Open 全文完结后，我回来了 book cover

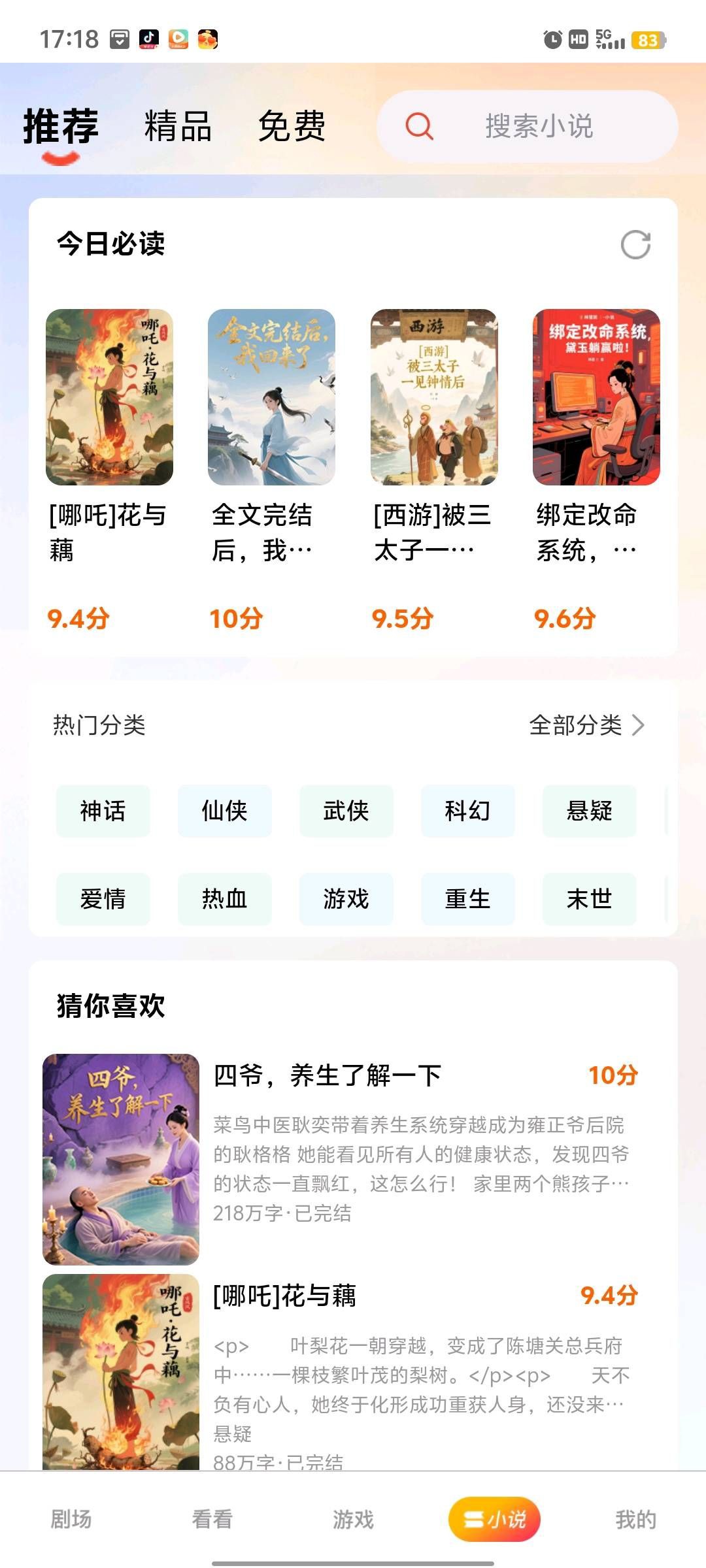(x=271, y=397)
